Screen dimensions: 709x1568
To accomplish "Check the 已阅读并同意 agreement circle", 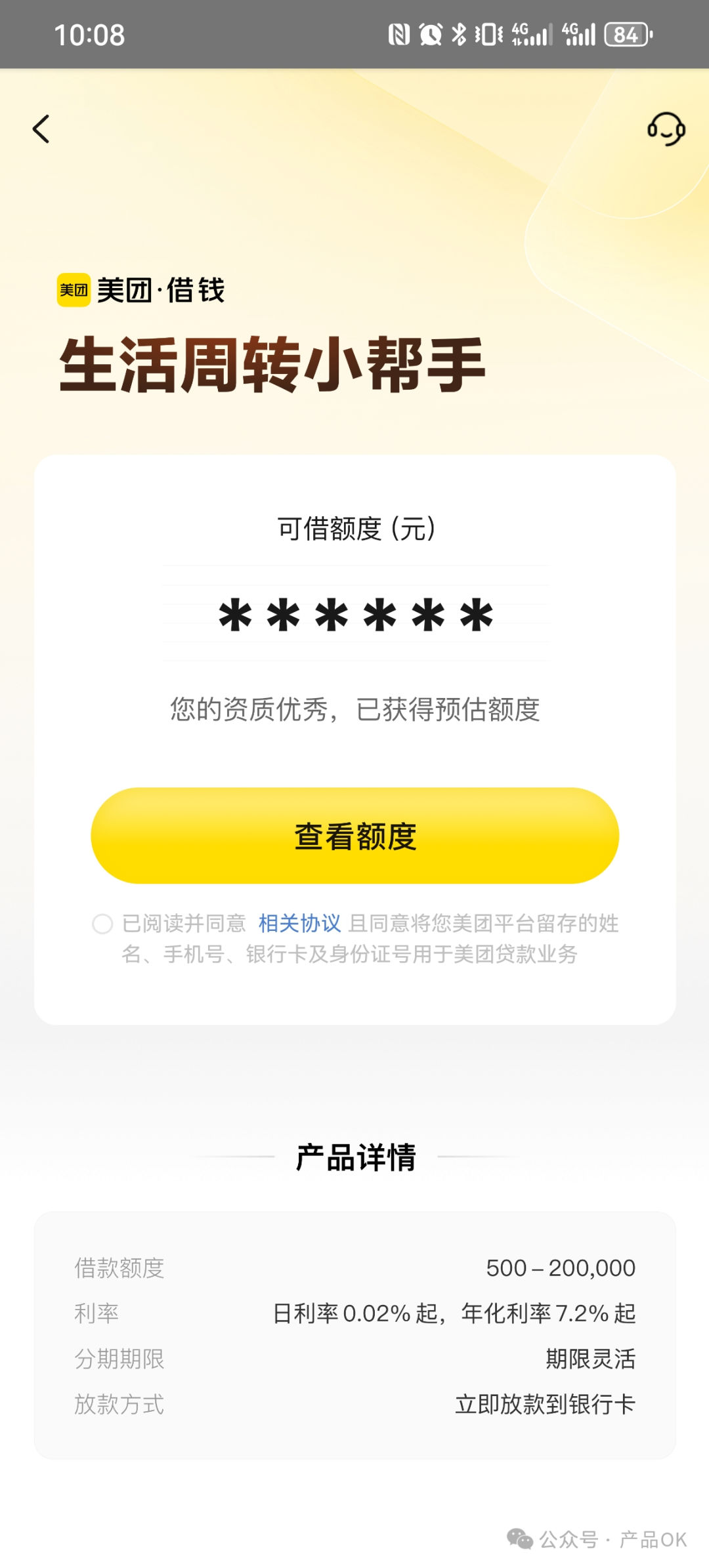I will 102,924.
